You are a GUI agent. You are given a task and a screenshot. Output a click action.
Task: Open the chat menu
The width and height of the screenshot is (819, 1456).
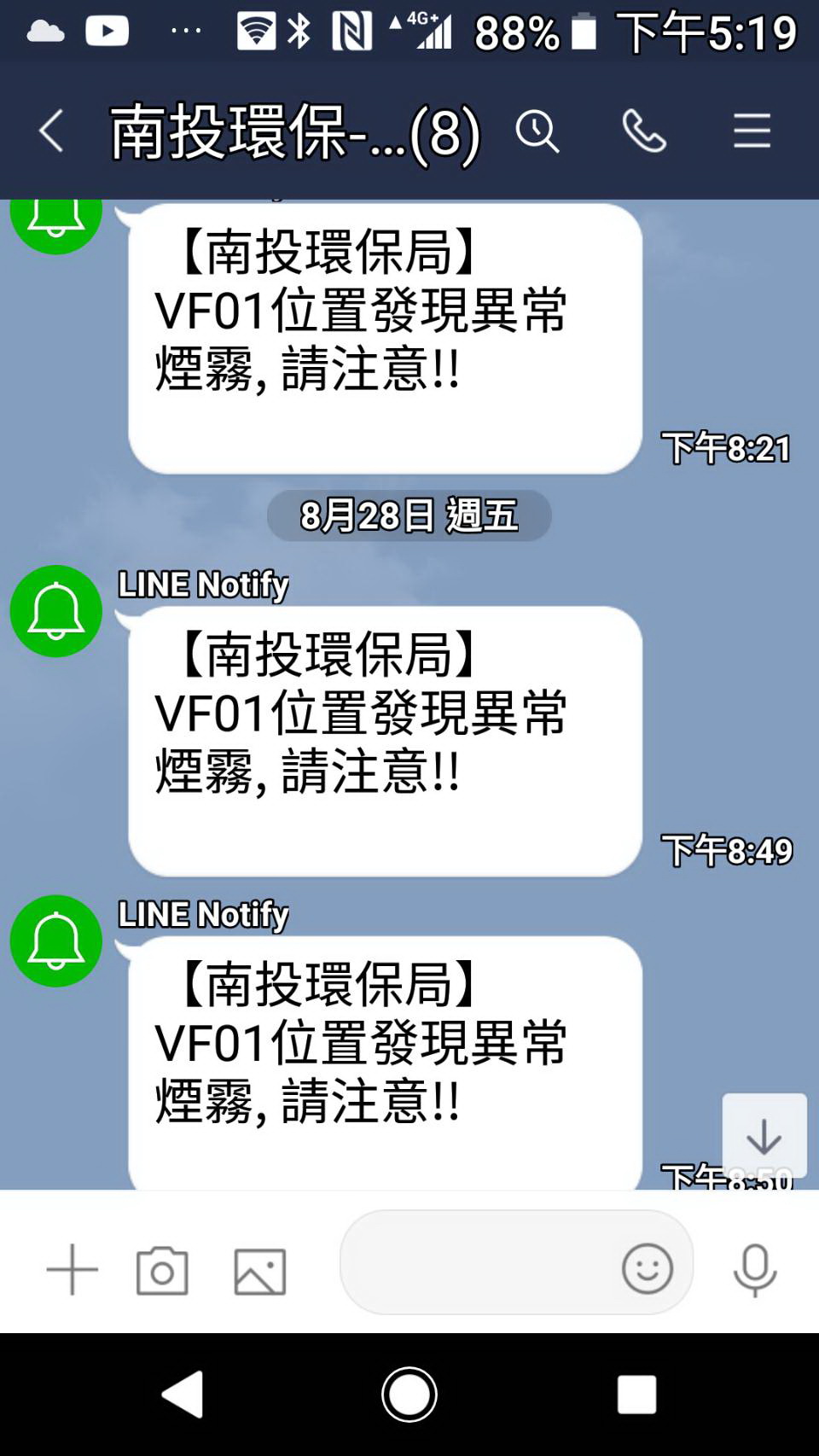[752, 131]
